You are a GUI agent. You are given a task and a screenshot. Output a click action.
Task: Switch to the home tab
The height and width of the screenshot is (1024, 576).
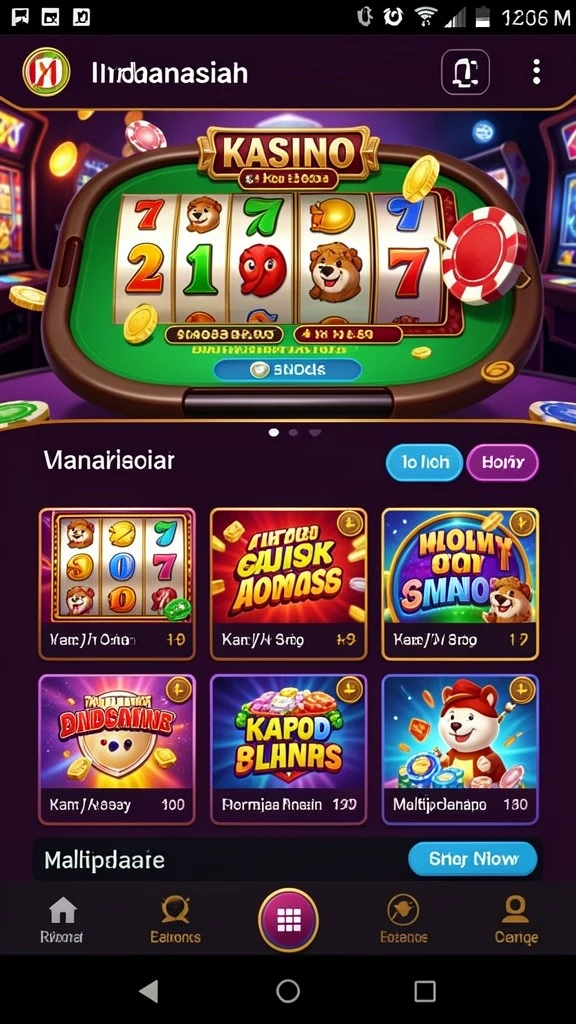pyautogui.click(x=62, y=920)
